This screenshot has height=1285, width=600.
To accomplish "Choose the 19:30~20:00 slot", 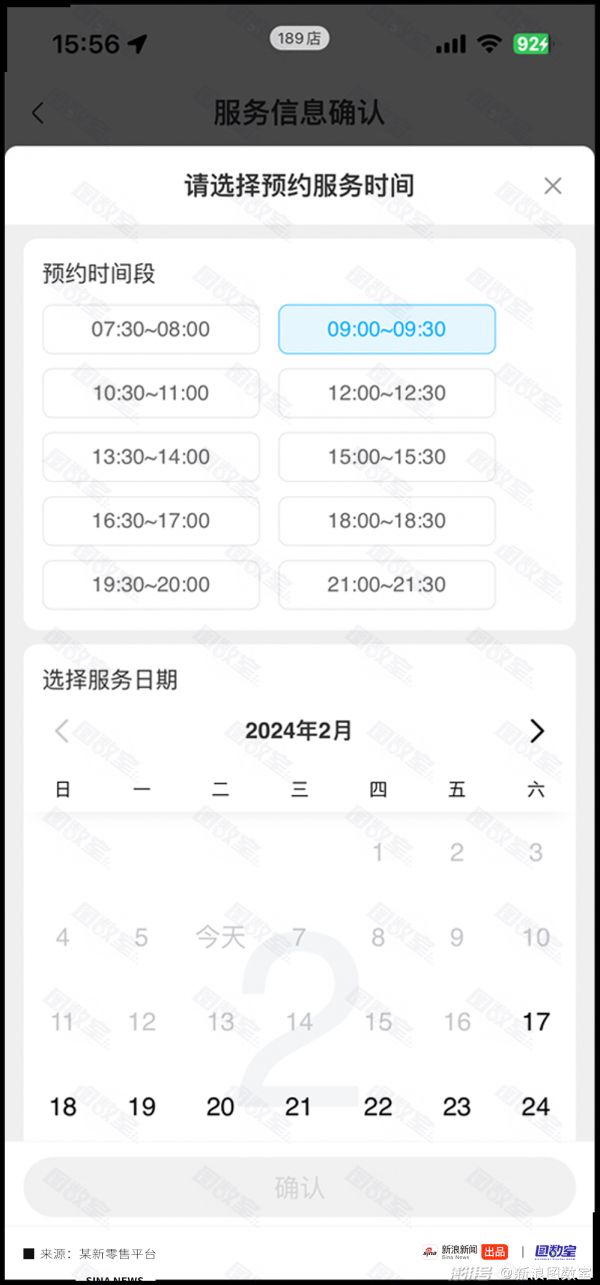I will pos(151,585).
